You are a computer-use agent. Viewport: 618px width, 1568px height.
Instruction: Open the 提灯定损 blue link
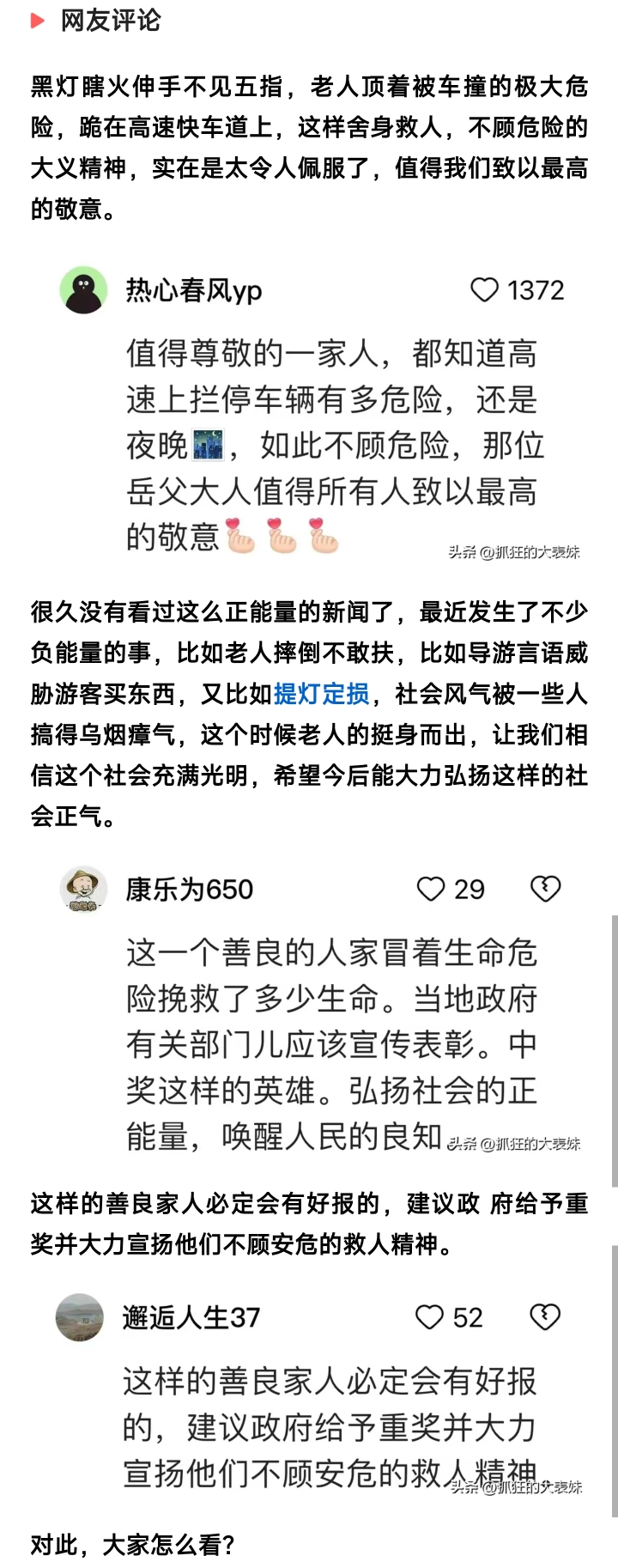click(x=321, y=693)
